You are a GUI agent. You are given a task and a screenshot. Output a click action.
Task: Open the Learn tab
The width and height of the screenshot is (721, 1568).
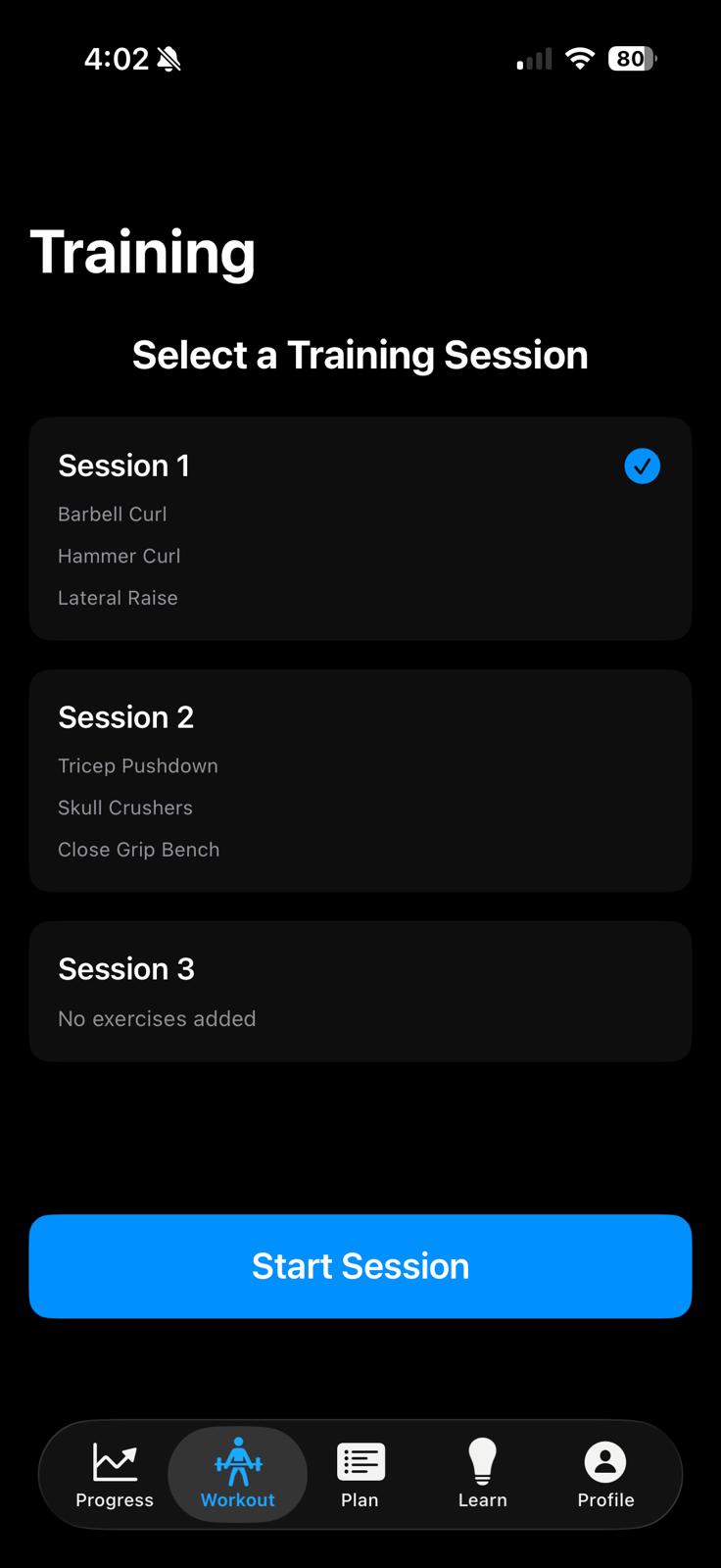(x=482, y=1474)
